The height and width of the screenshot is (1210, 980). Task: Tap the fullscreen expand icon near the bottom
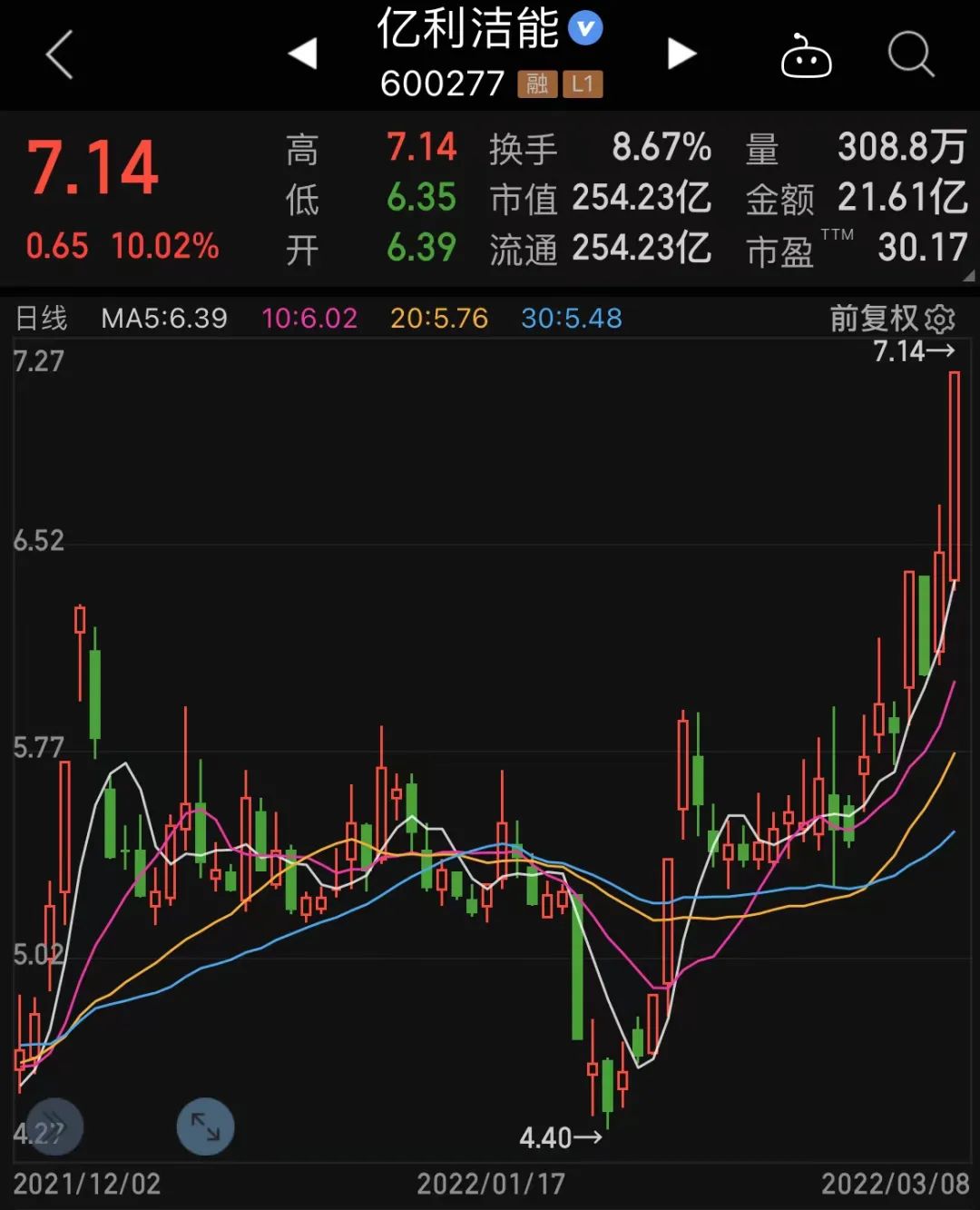click(203, 1127)
